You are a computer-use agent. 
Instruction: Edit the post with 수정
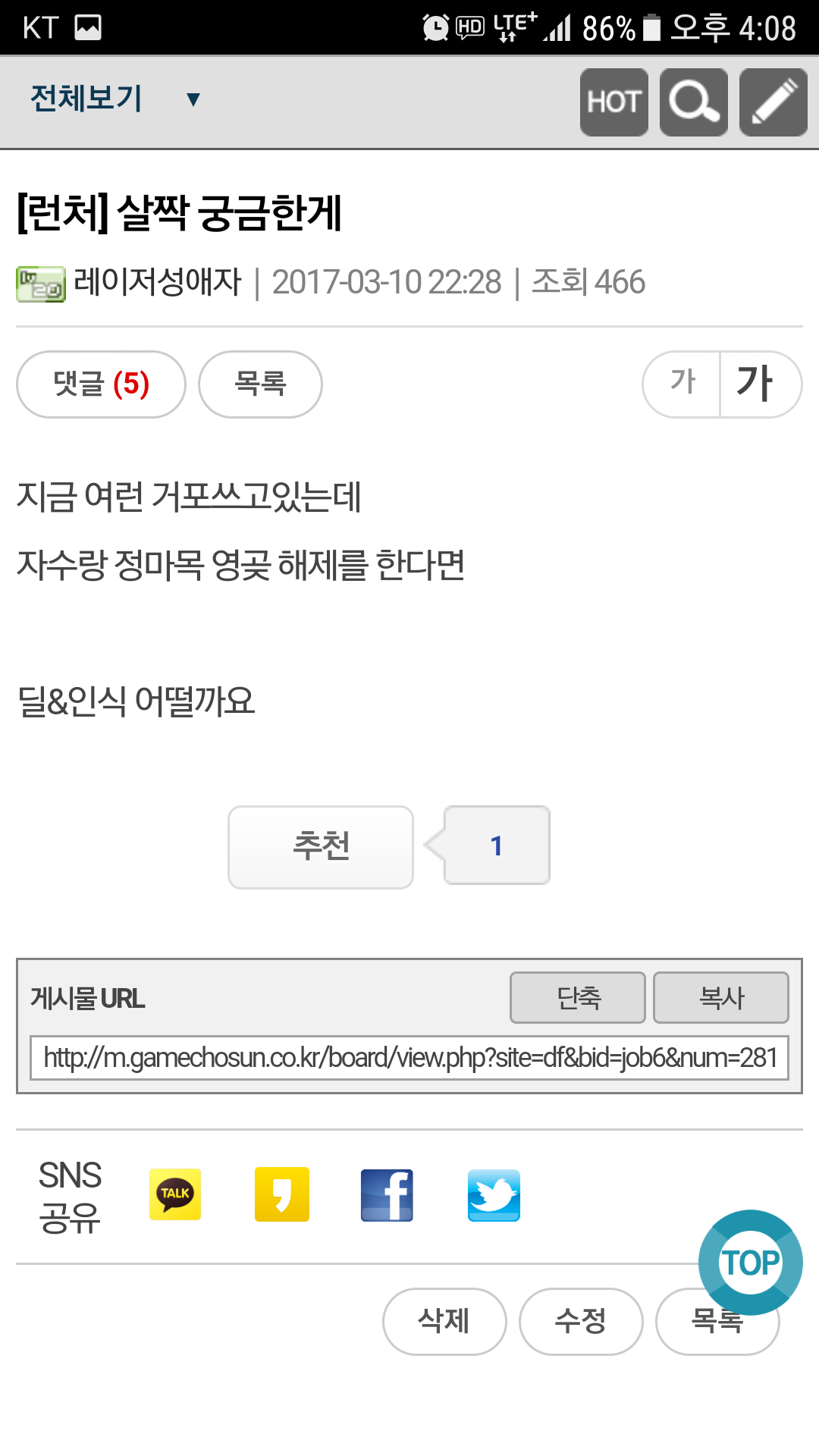click(581, 1321)
